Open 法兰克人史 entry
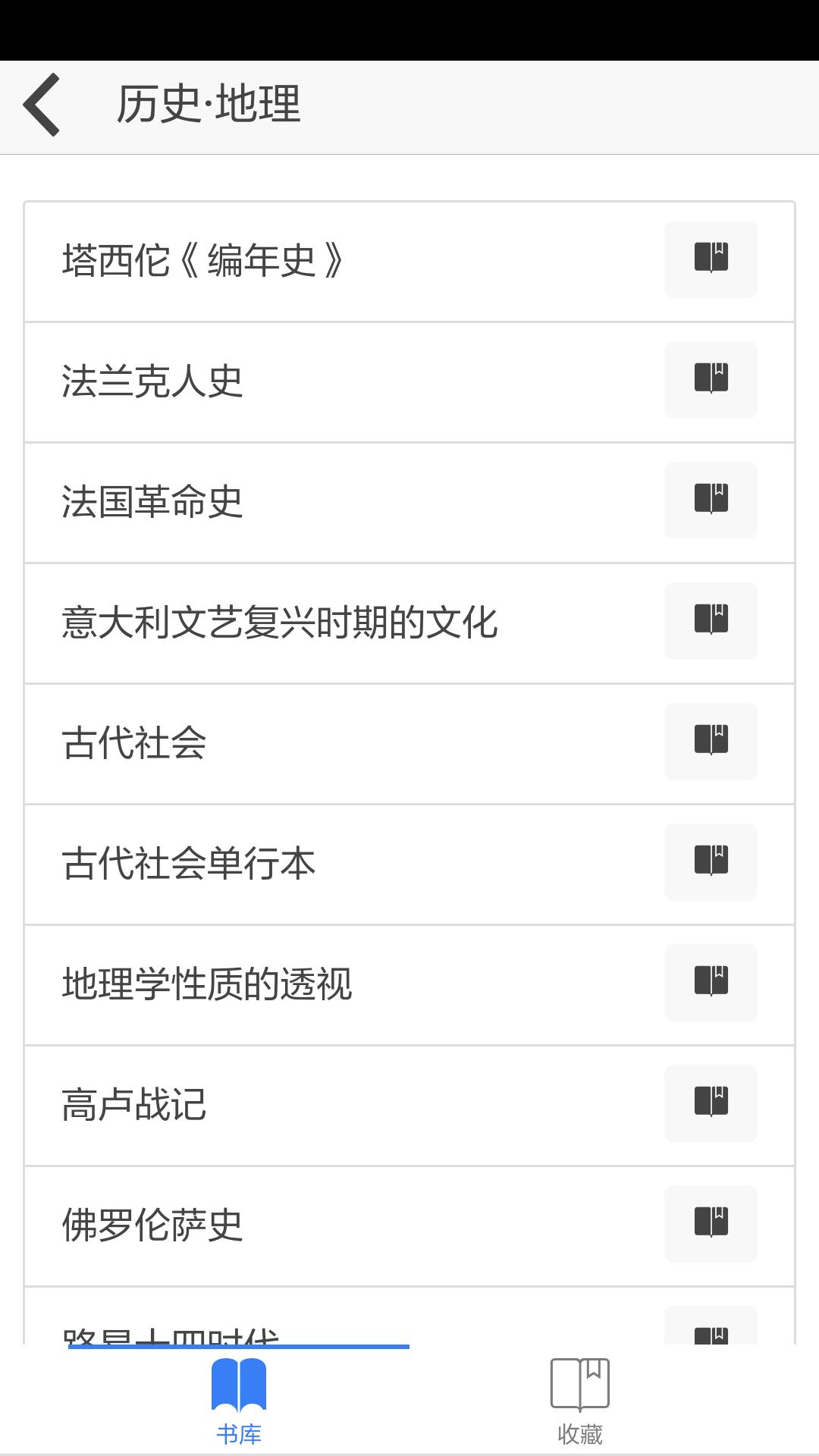The height and width of the screenshot is (1456, 819). [x=152, y=381]
